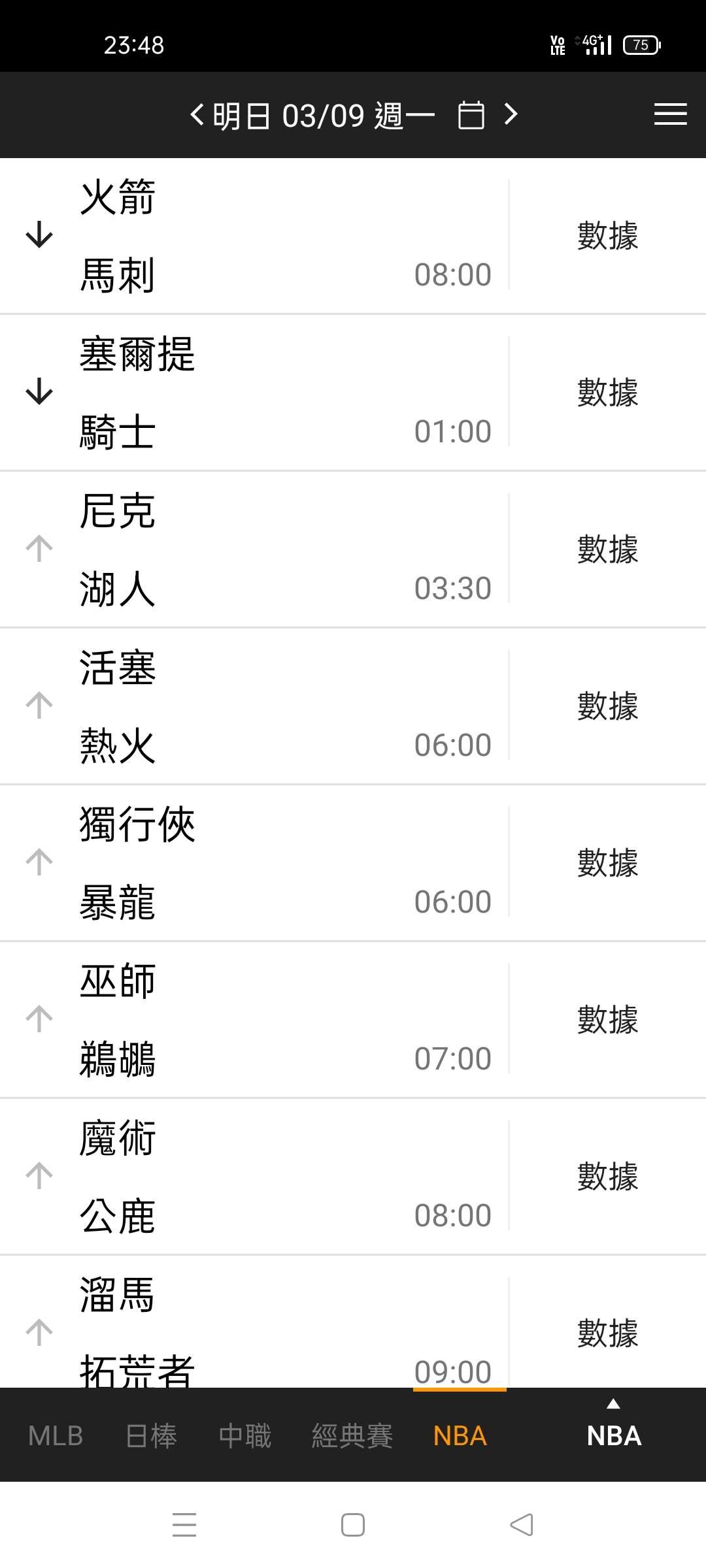The height and width of the screenshot is (1568, 706).
Task: View 數據 for 獨行俠 vs 暴龍
Action: 607,862
